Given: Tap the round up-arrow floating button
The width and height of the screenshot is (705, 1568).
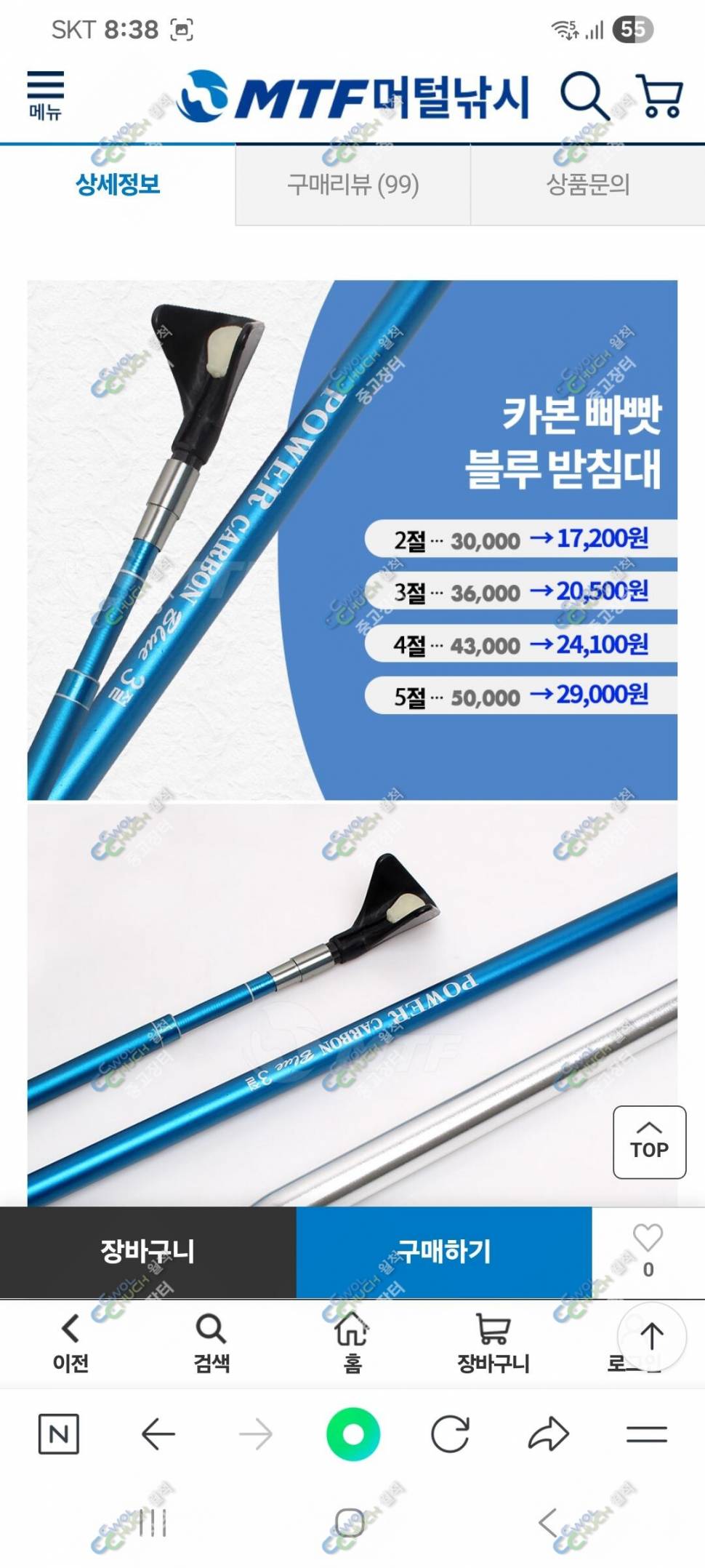Looking at the screenshot, I should click(x=651, y=1337).
